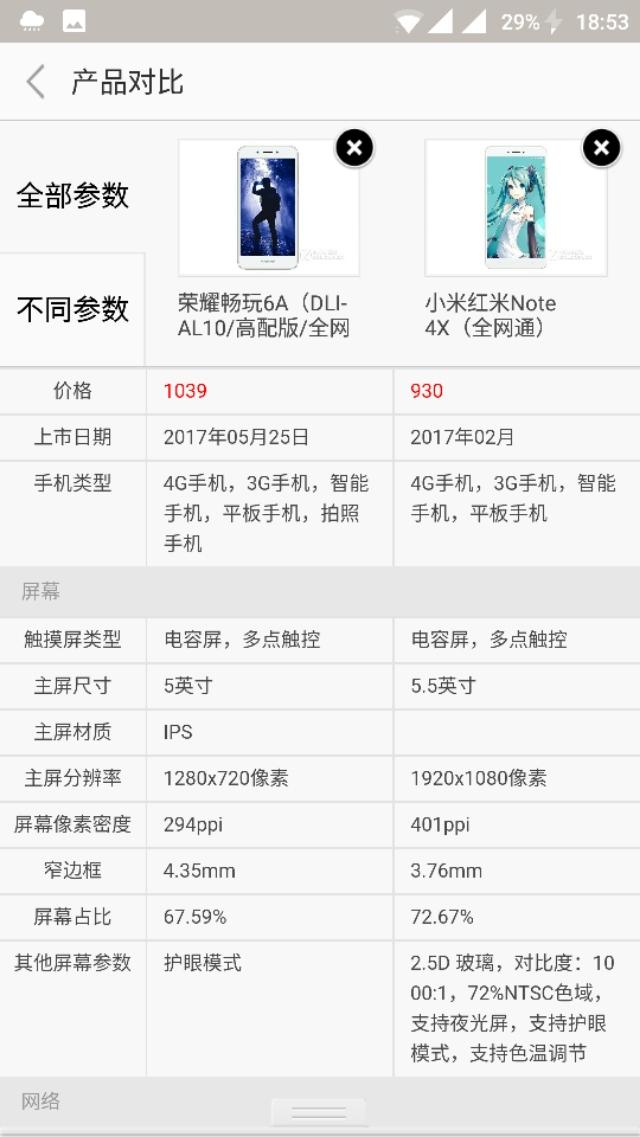Go back from product comparison
Screen dimensions: 640x1137
click(36, 82)
